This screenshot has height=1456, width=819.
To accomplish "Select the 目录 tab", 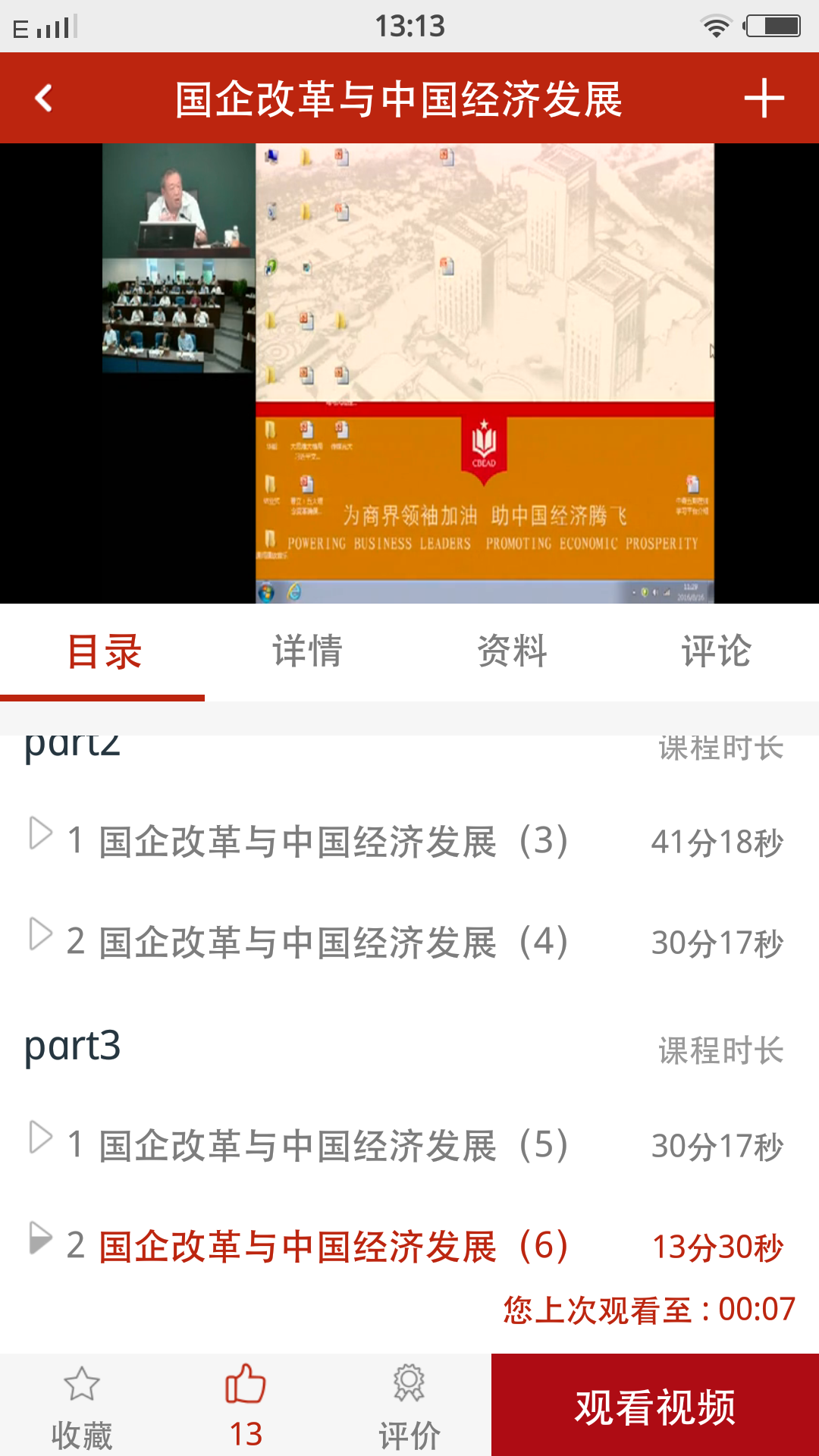I will tap(103, 651).
